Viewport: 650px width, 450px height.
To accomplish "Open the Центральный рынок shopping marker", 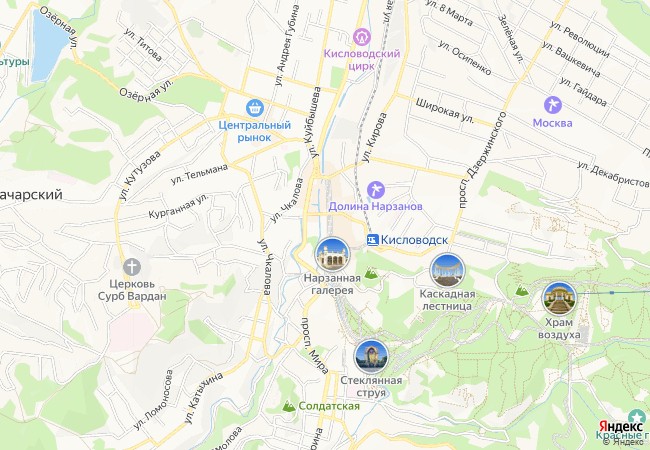I will coord(255,106).
